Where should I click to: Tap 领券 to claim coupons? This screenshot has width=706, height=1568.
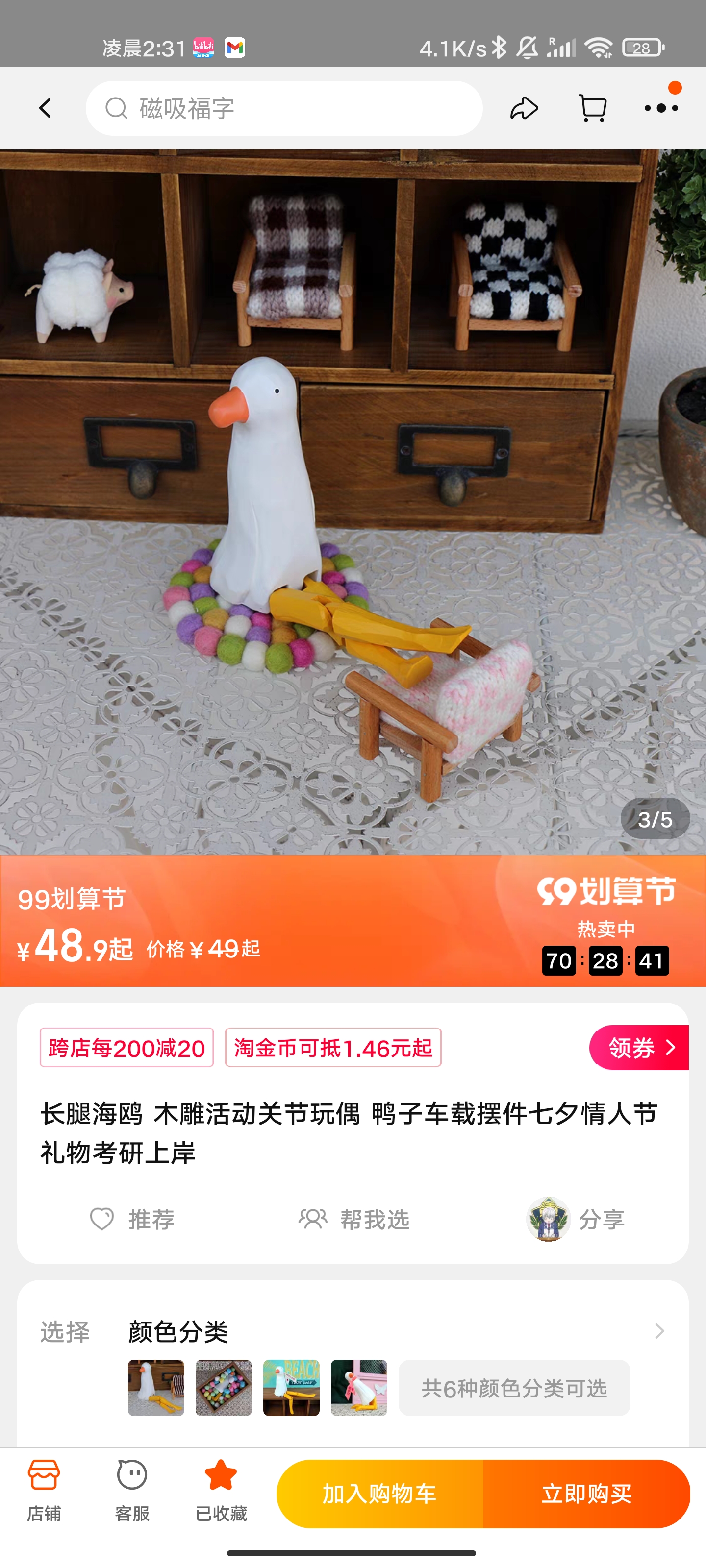(639, 1048)
